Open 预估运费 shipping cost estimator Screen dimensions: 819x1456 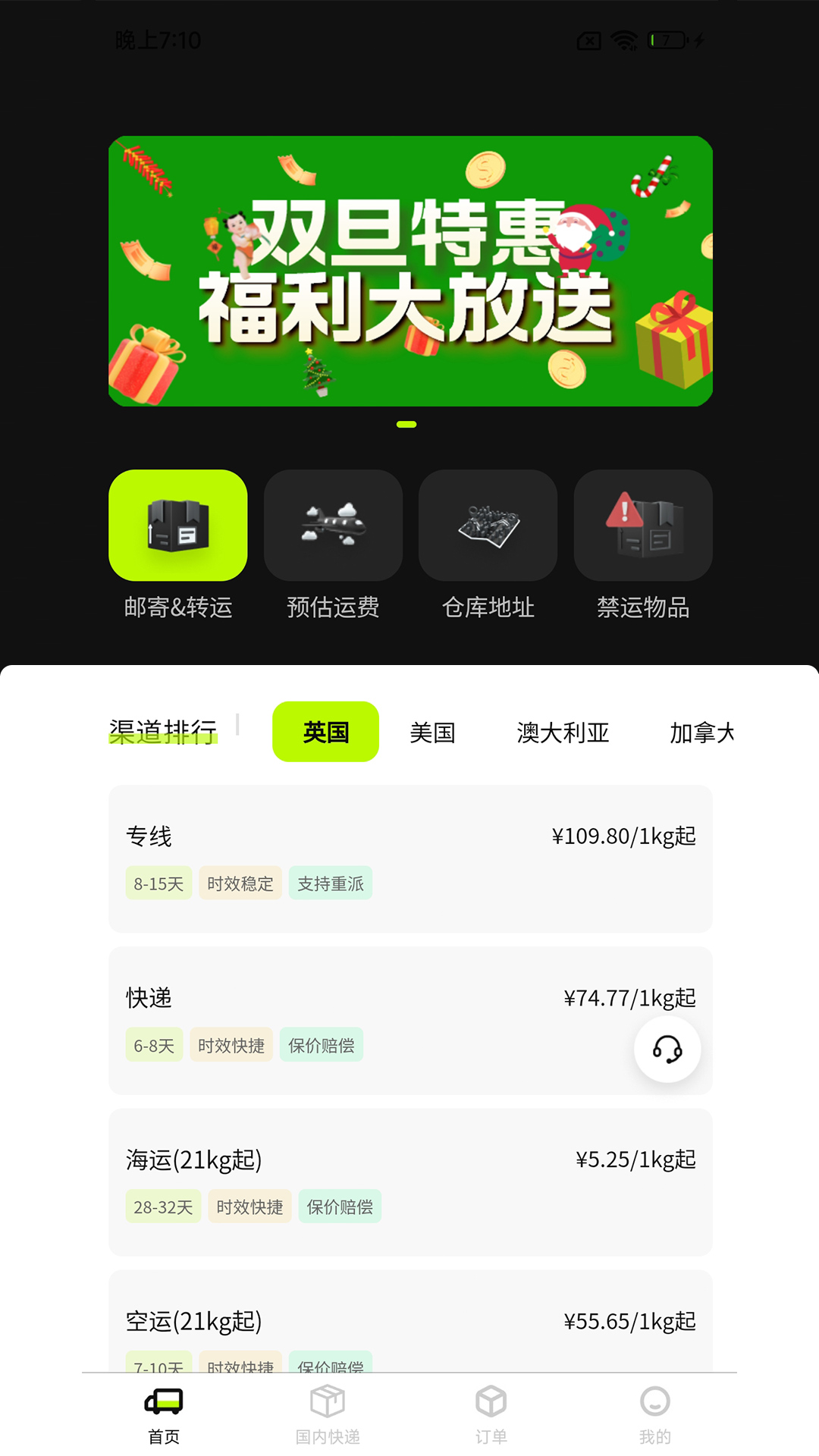coord(333,526)
